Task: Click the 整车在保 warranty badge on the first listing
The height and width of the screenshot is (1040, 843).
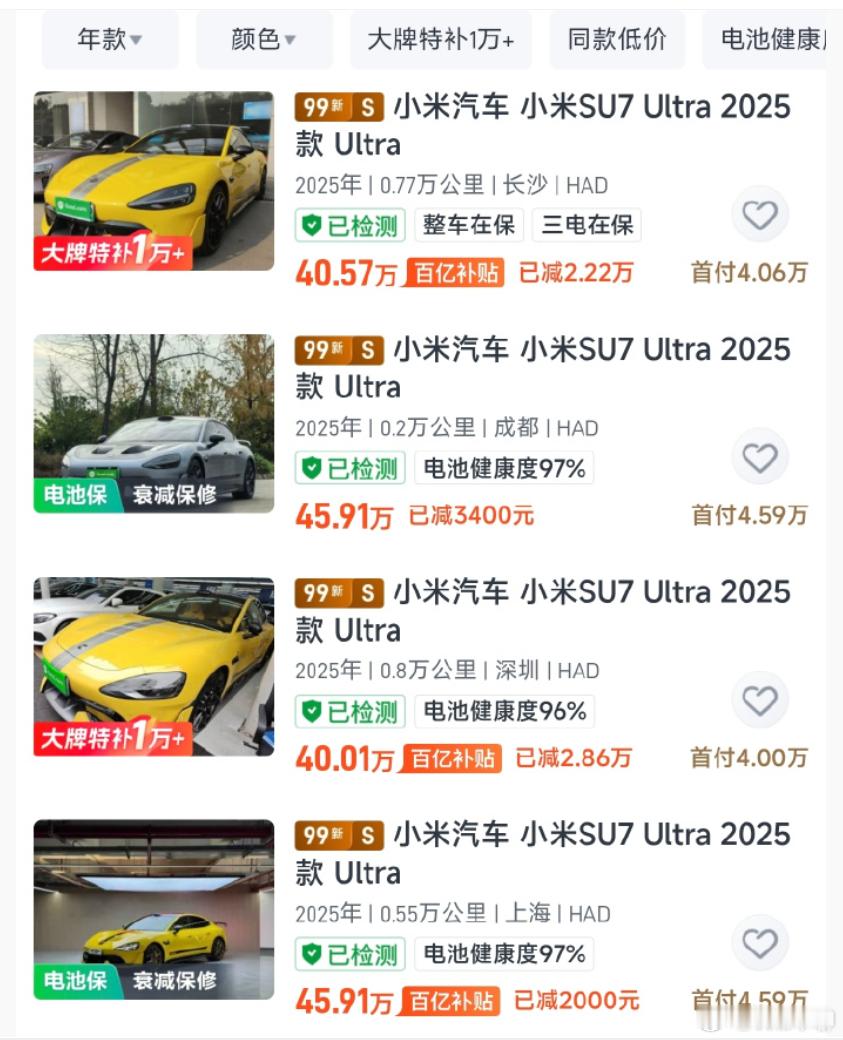Action: (x=469, y=226)
